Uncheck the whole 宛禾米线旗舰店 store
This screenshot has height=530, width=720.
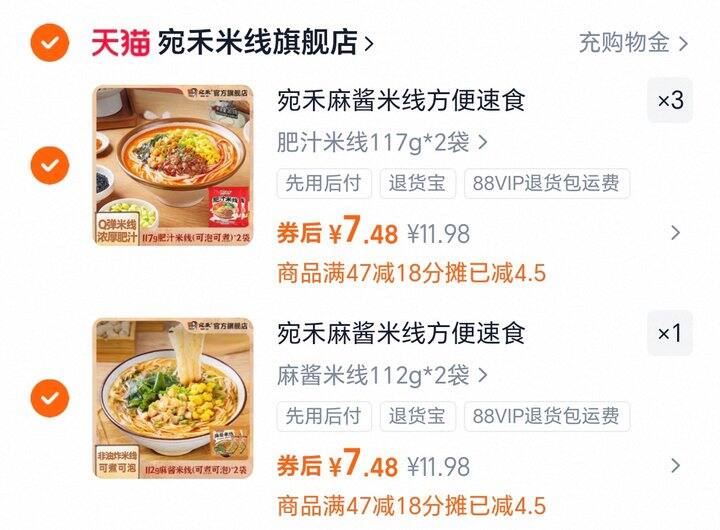pos(50,42)
